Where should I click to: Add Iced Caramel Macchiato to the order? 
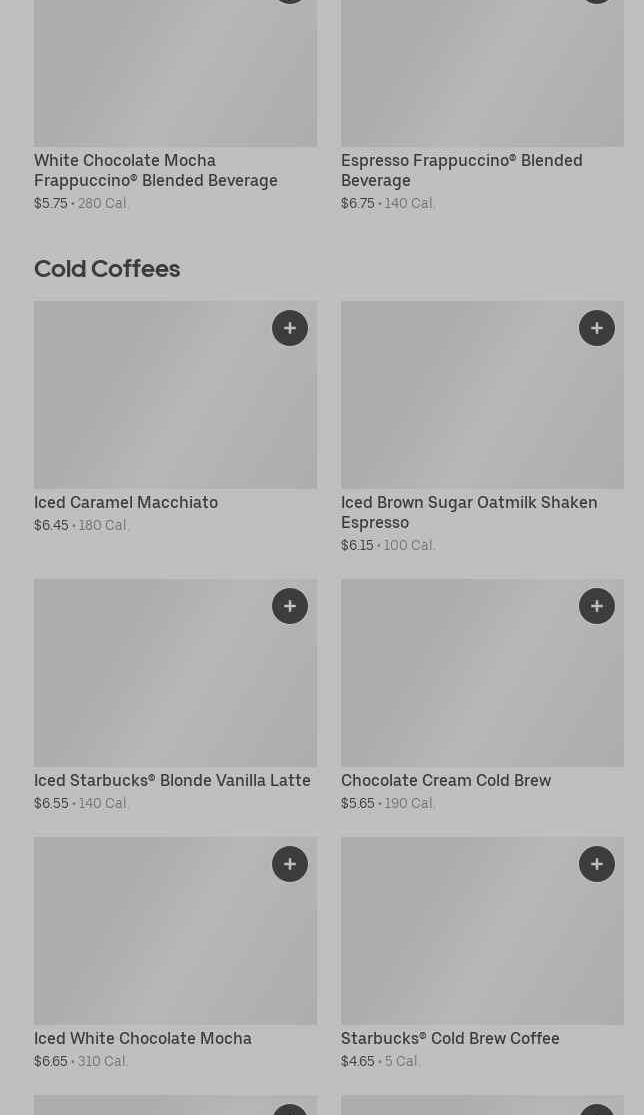tap(290, 328)
